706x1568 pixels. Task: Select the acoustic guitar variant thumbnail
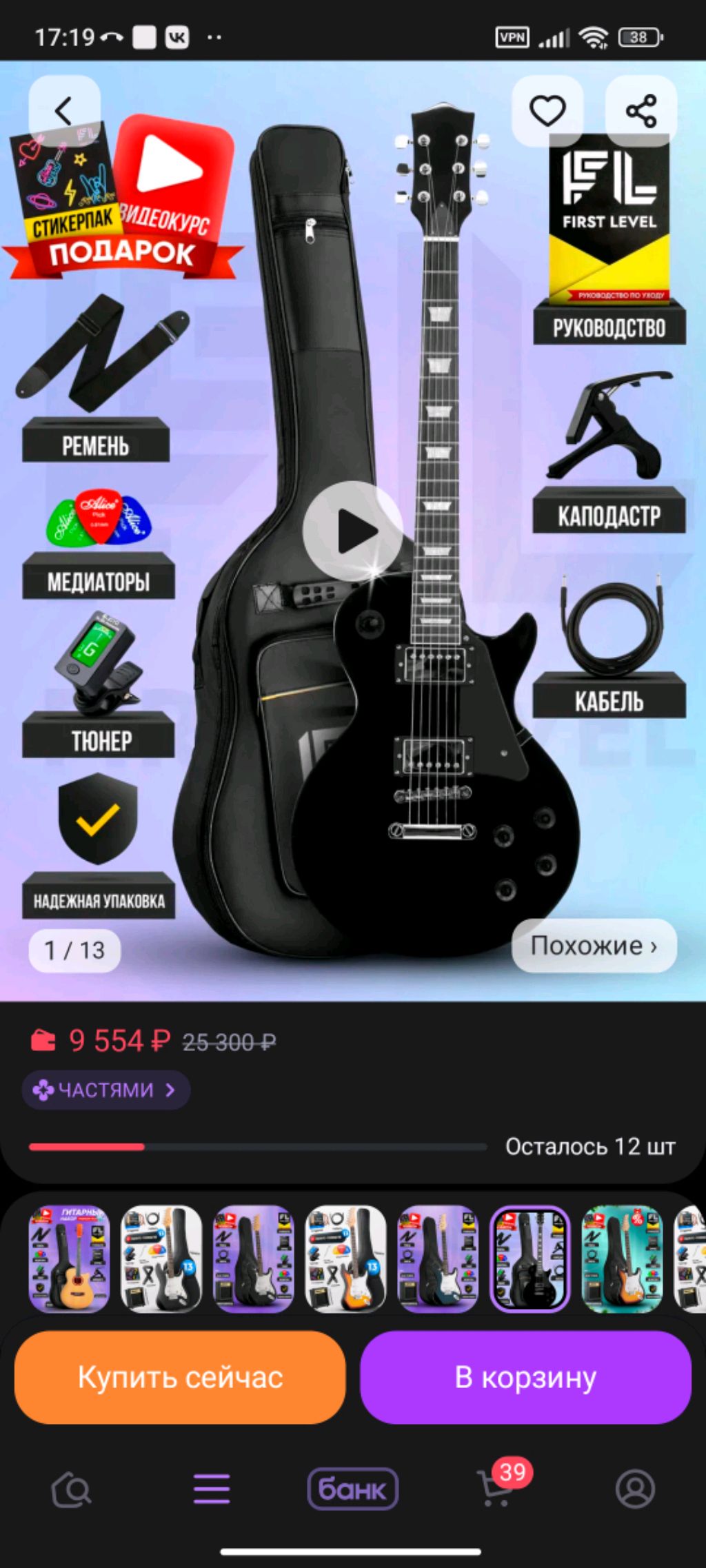point(69,1259)
